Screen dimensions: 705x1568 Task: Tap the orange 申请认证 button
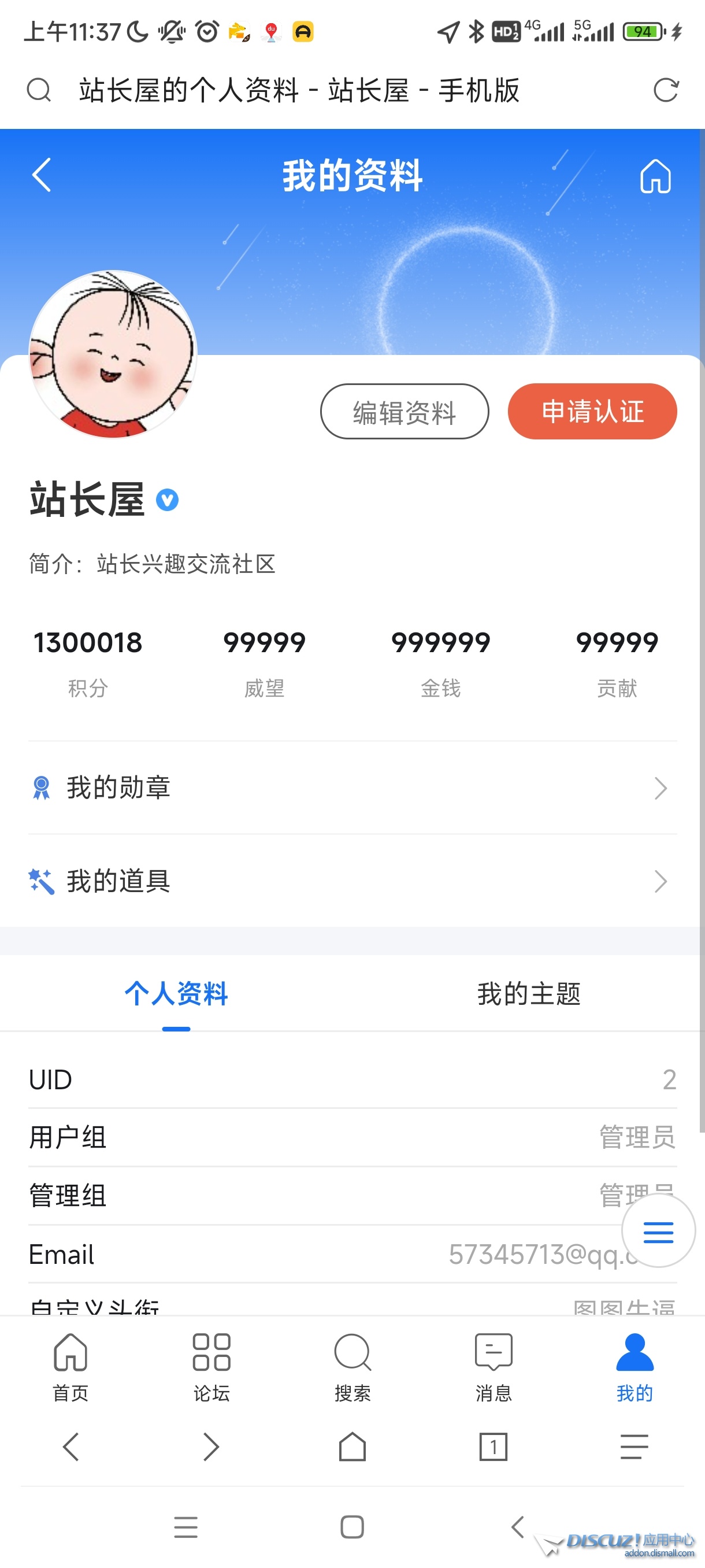[592, 412]
